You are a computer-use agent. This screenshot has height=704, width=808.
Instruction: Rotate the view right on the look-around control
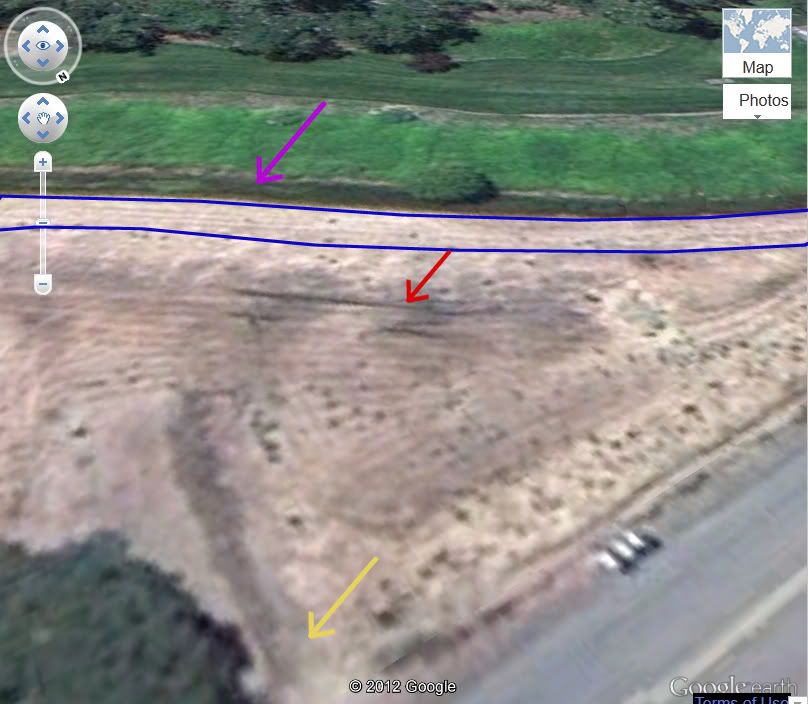coord(59,45)
